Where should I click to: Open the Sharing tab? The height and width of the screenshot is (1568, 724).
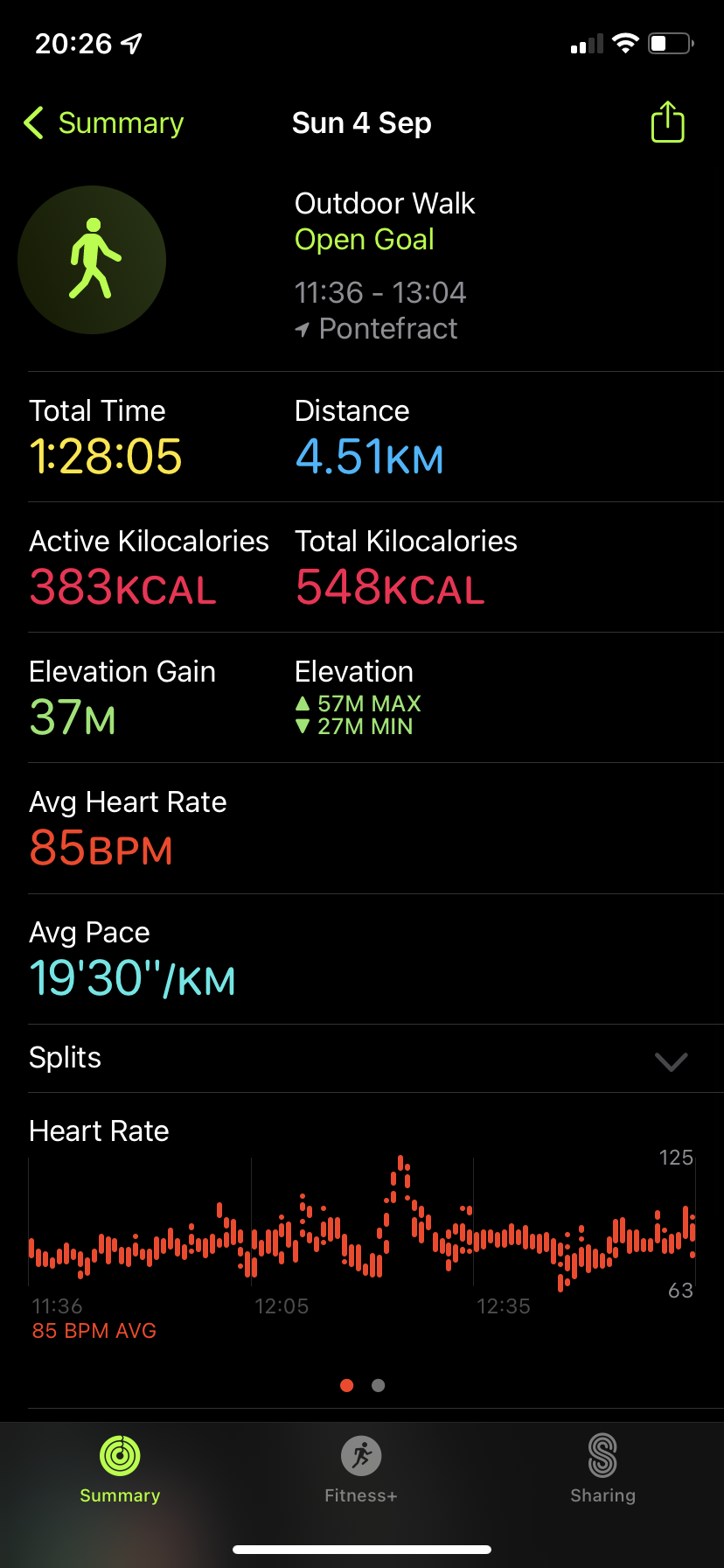[602, 1470]
